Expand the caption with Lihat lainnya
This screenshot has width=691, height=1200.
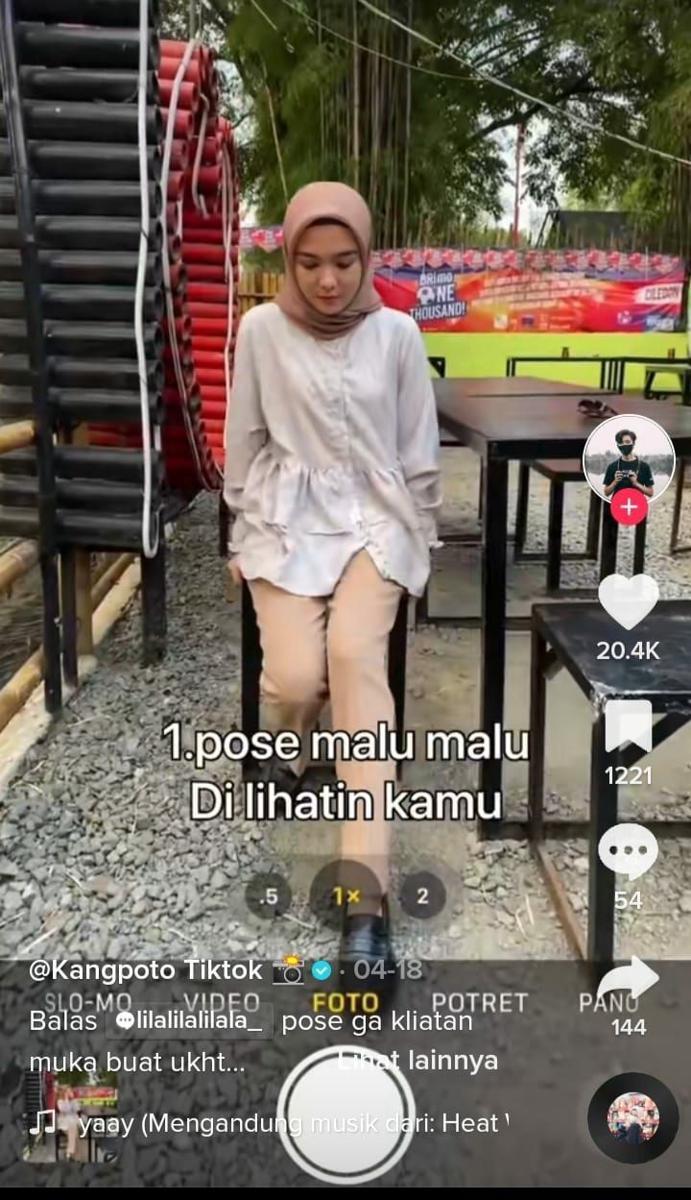418,1060
